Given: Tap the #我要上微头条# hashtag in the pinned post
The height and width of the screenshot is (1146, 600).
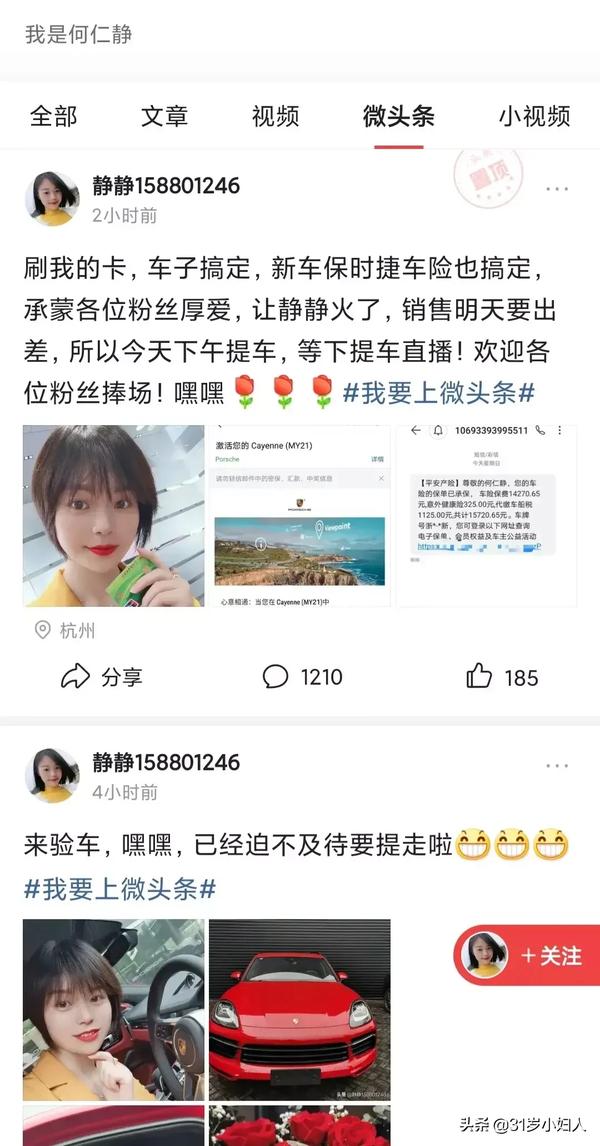Looking at the screenshot, I should coord(438,393).
